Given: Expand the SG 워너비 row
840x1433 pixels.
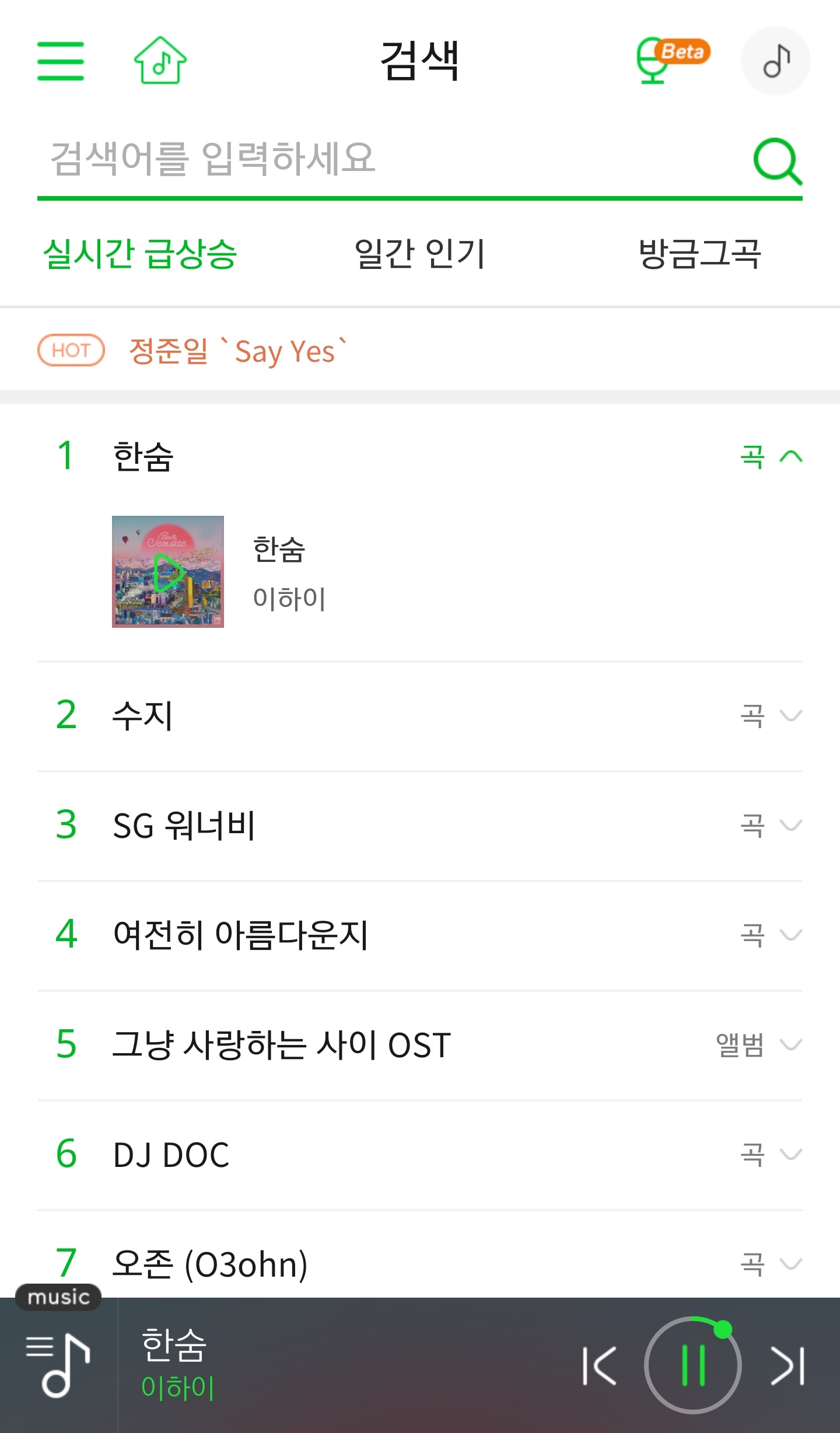Looking at the screenshot, I should (x=790, y=825).
